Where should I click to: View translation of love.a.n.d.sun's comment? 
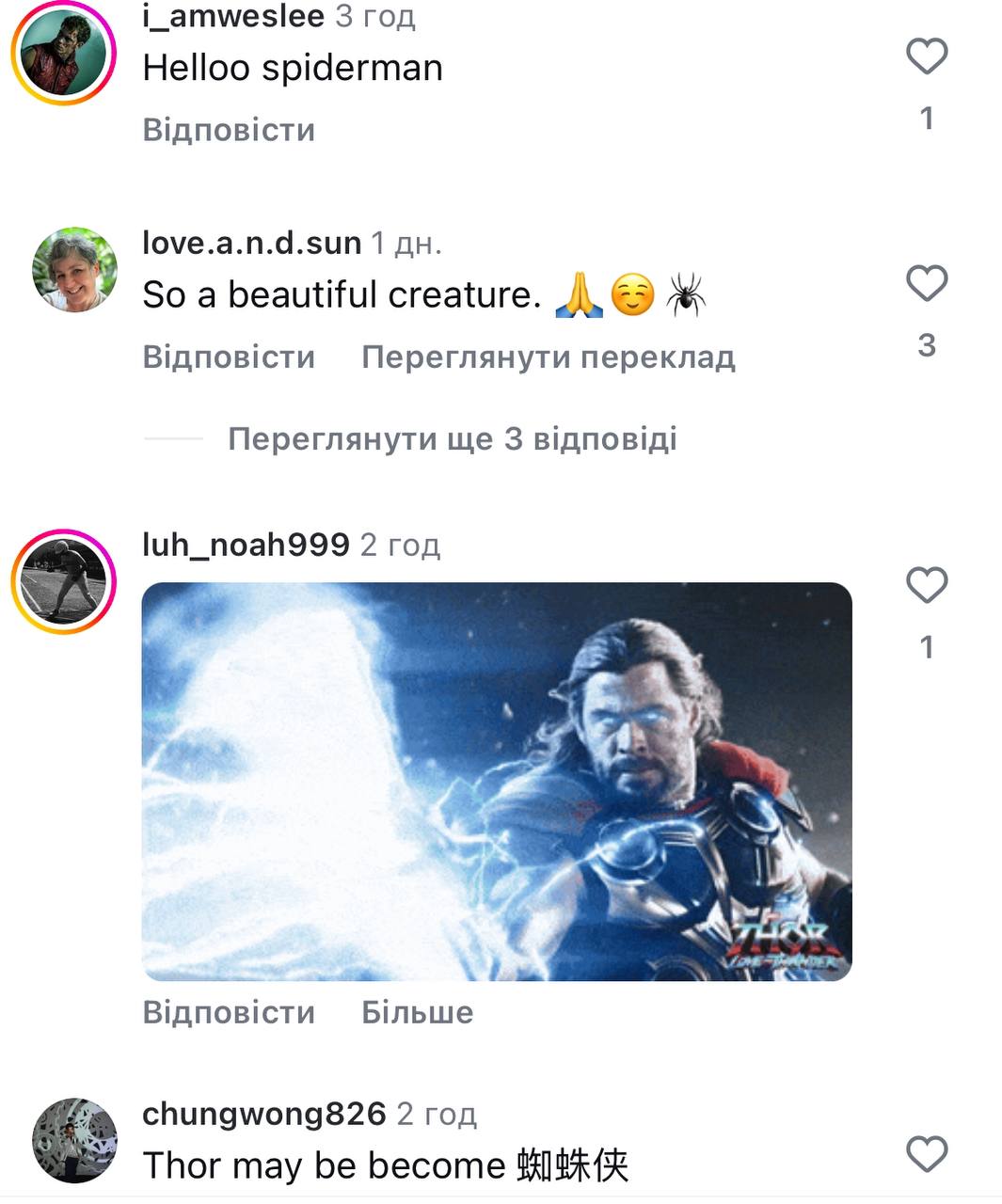pyautogui.click(x=548, y=357)
